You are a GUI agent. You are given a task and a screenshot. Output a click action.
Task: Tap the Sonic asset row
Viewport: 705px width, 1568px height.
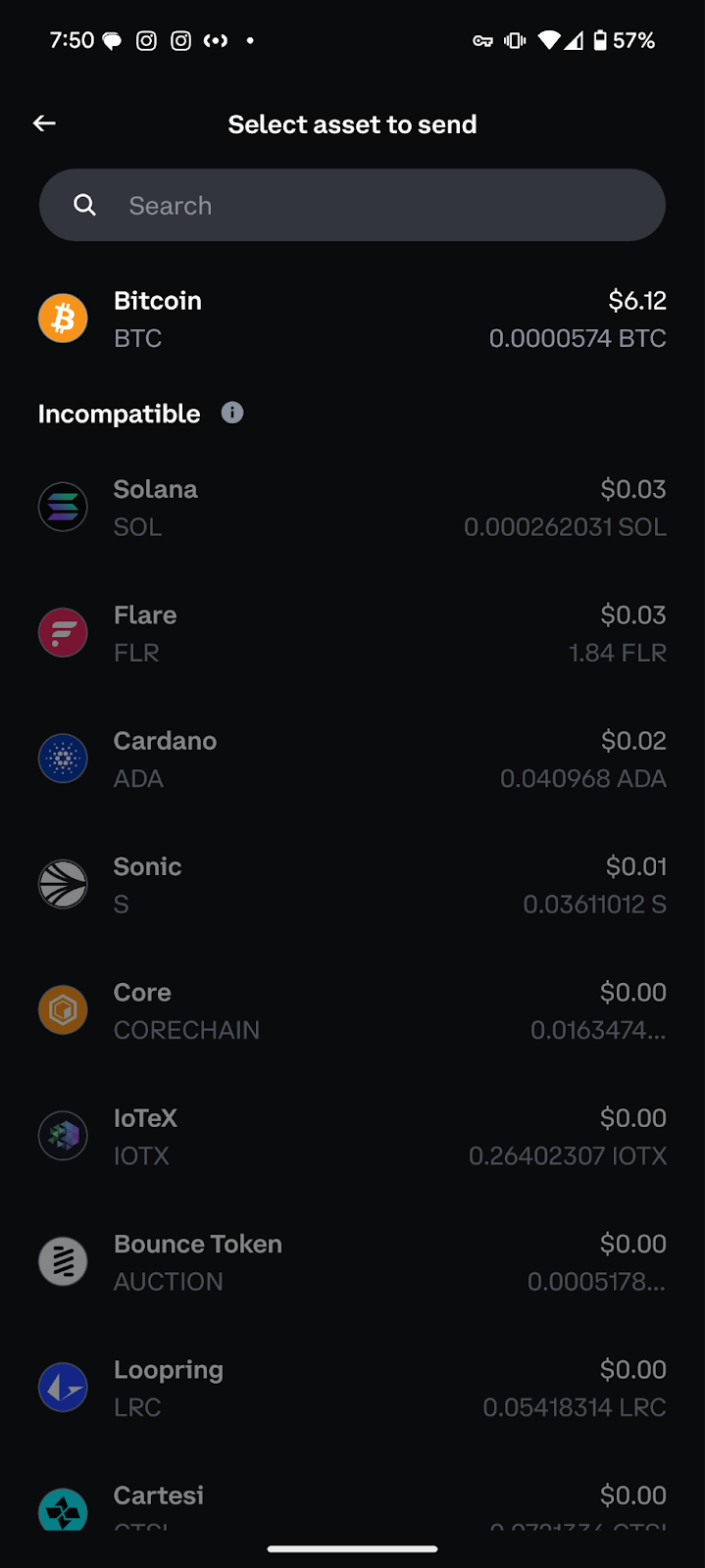click(352, 885)
